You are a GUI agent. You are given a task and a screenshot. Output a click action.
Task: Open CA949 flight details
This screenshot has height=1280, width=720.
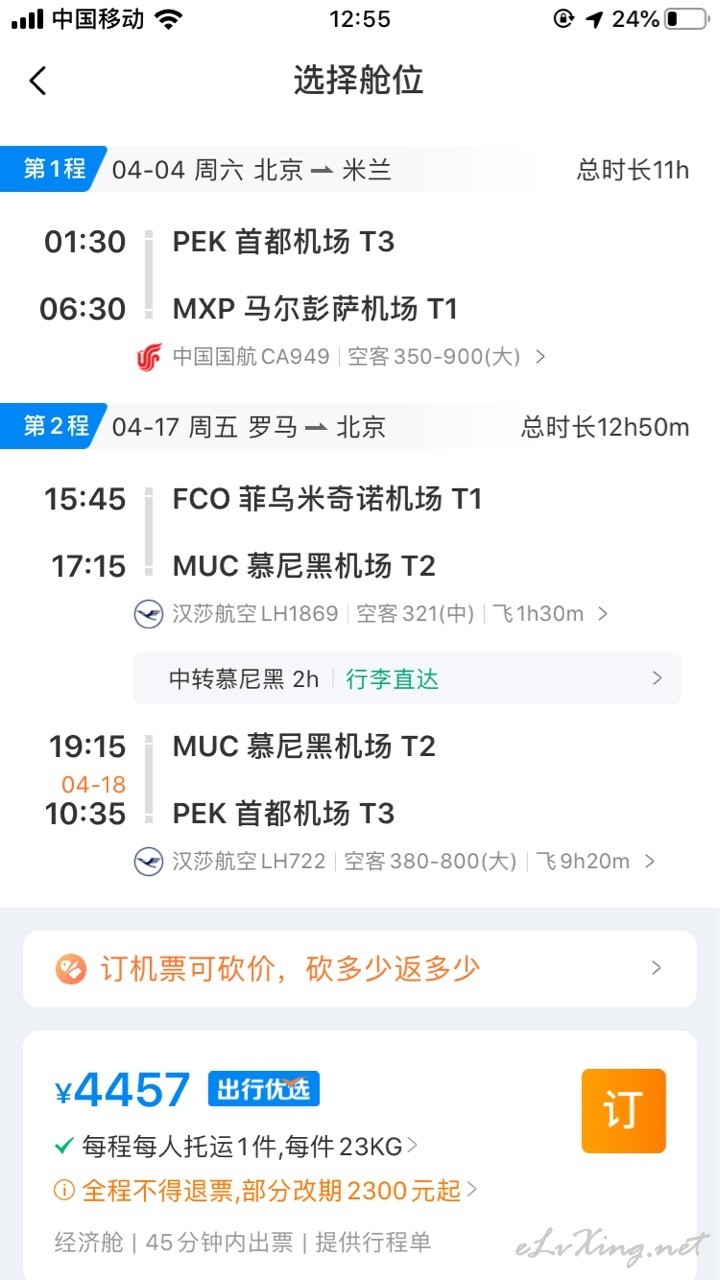[341, 356]
